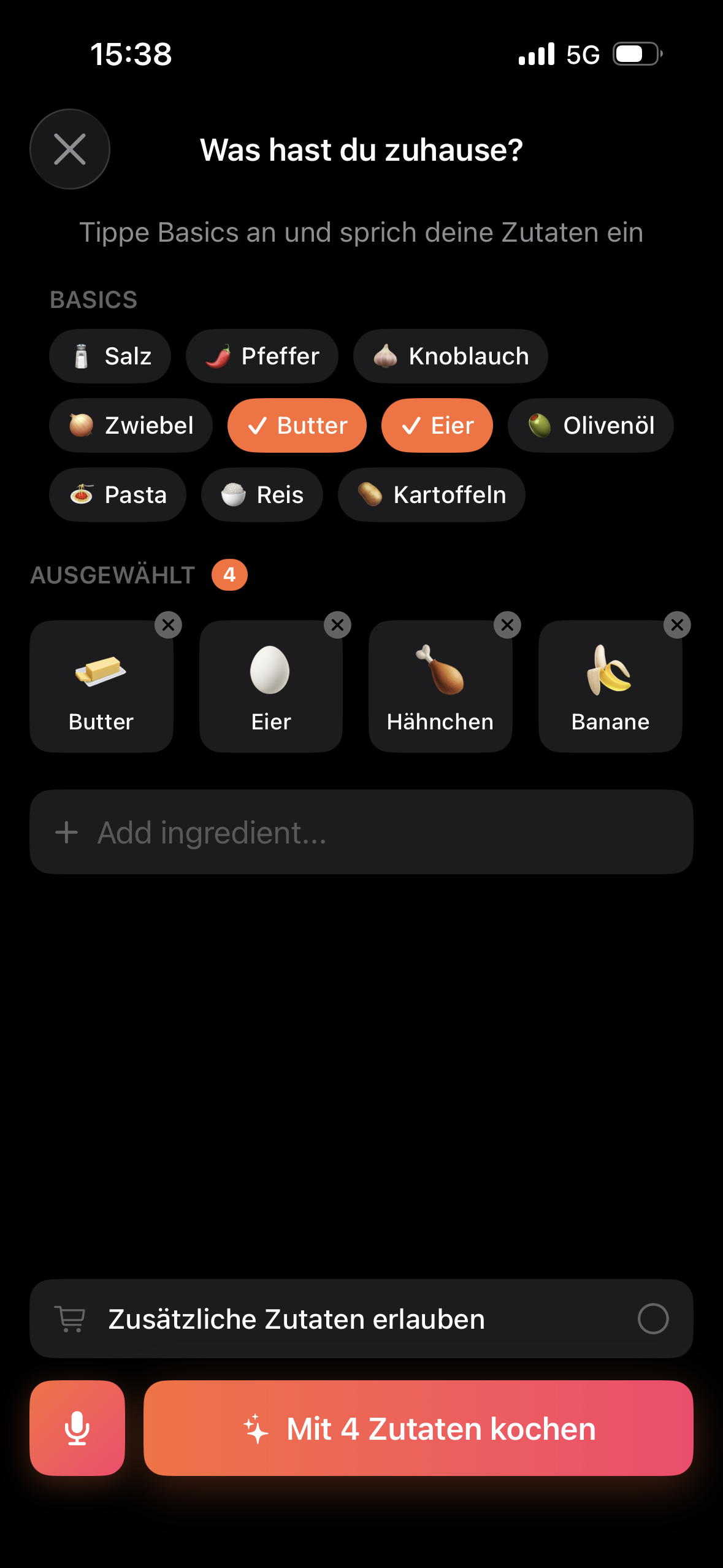
Task: Add Kartoffeln chip
Action: click(x=431, y=495)
